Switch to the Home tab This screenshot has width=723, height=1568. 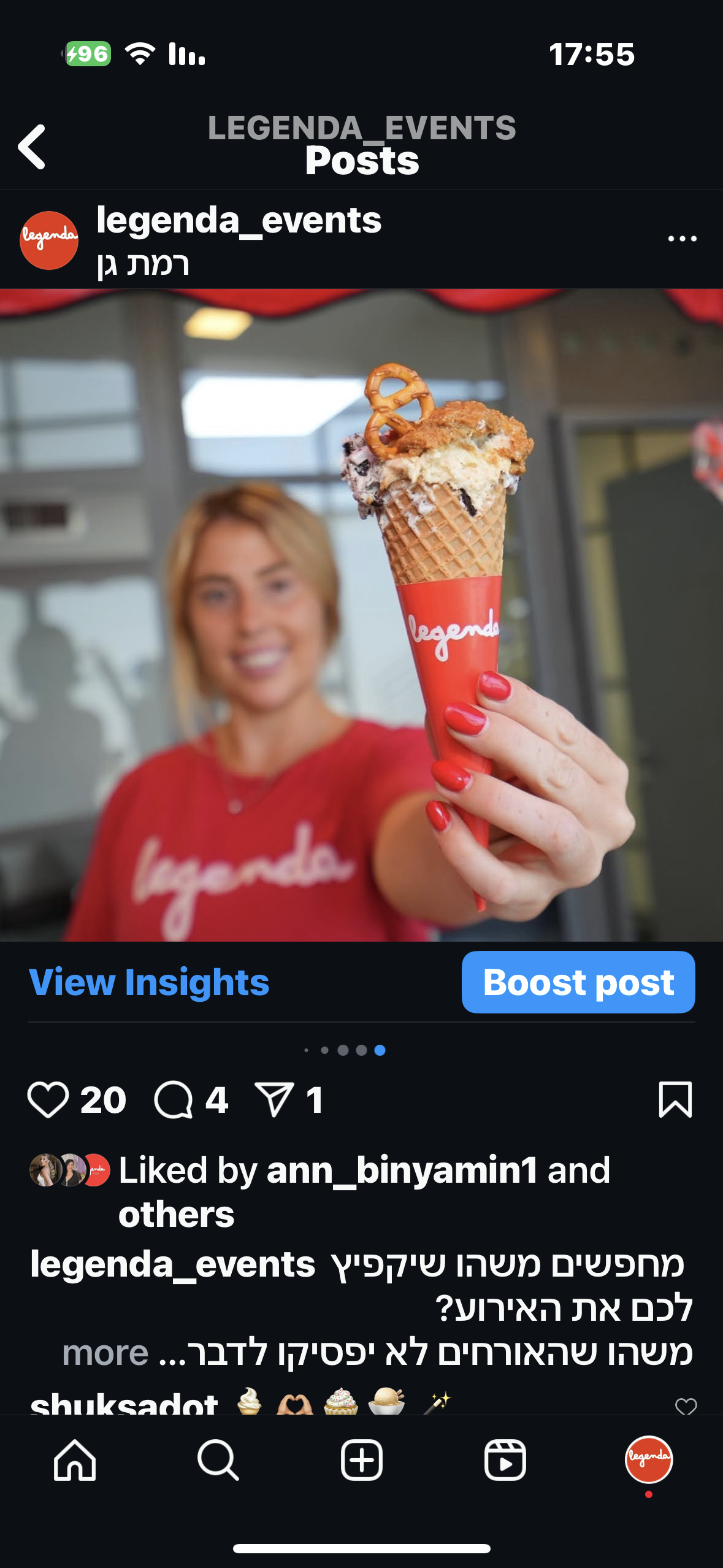[x=75, y=1460]
